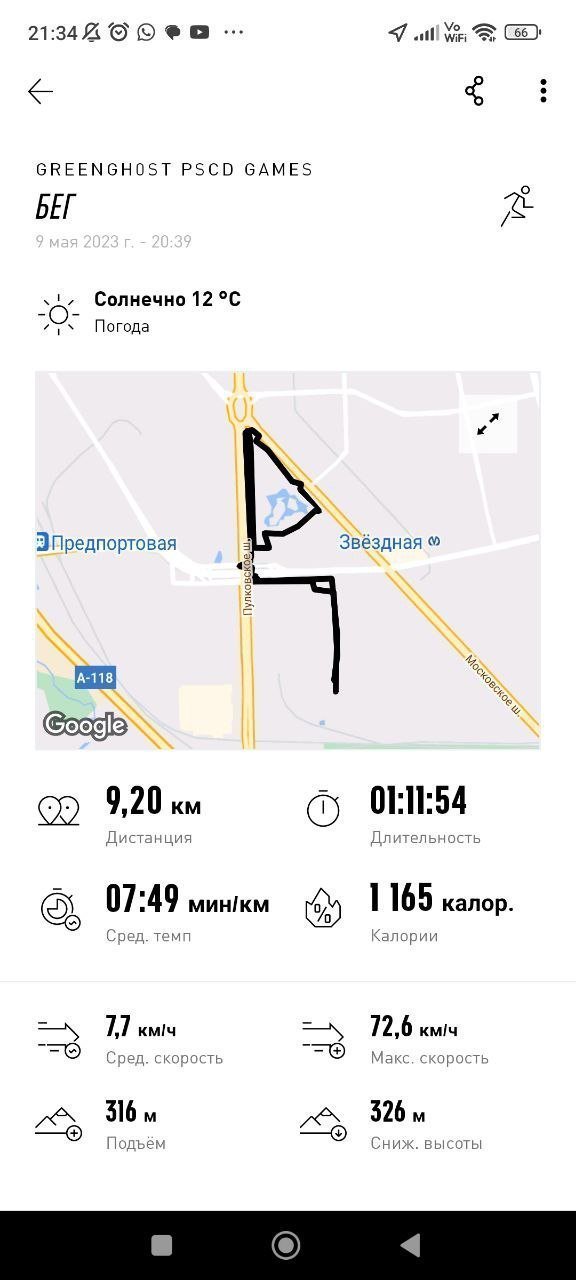Expand the route map to fullscreen

[x=488, y=424]
